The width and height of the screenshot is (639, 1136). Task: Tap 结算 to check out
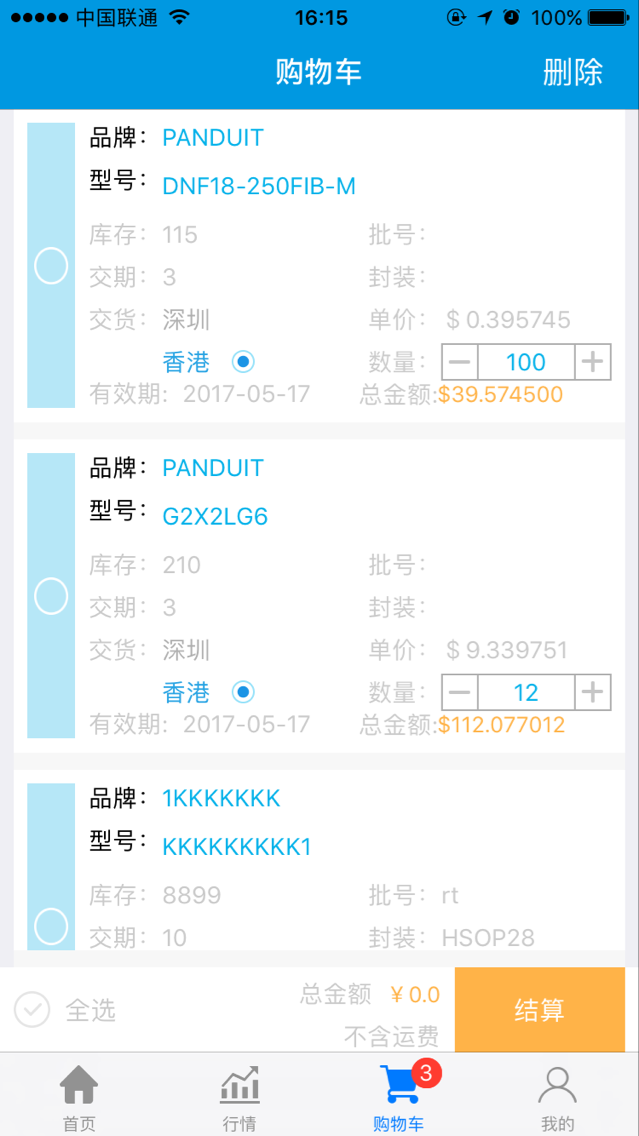539,1010
